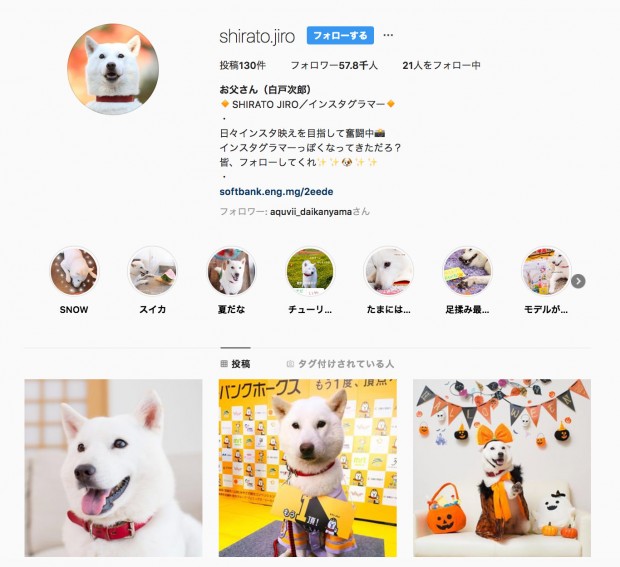Switch to the タグ付けされている人 tab
This screenshot has height=567, width=620.
[340, 364]
